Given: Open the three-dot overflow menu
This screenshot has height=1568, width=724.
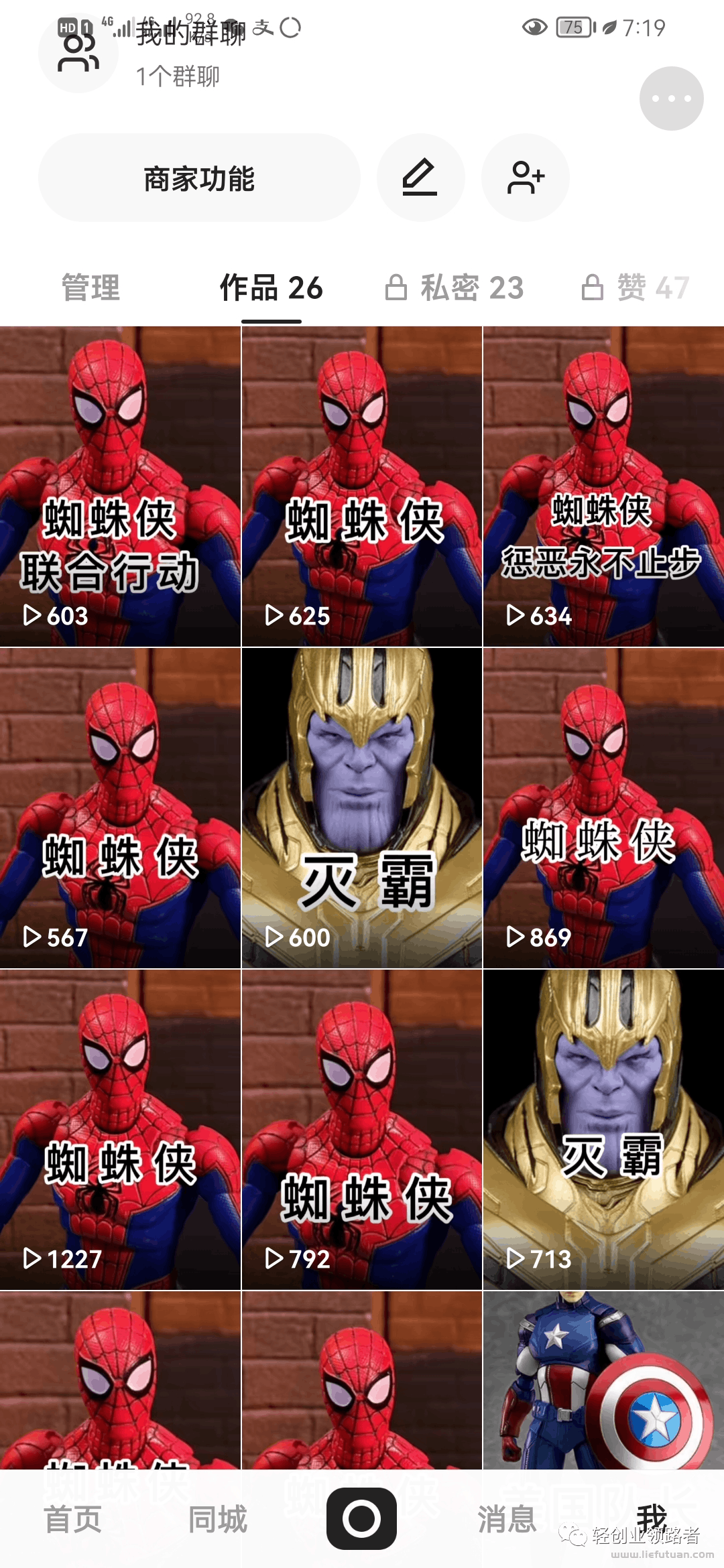Looking at the screenshot, I should click(x=671, y=99).
